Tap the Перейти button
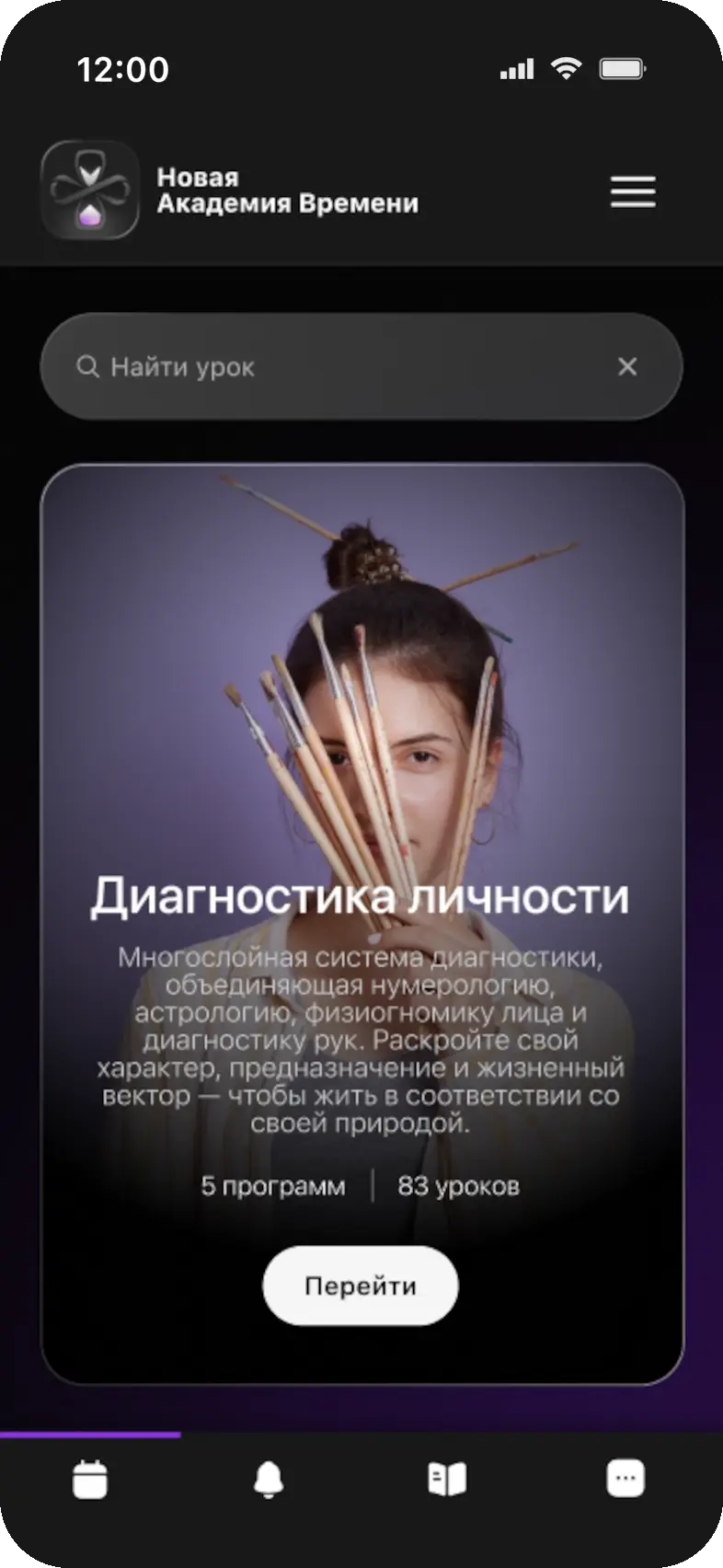The image size is (723, 1568). (x=361, y=1286)
